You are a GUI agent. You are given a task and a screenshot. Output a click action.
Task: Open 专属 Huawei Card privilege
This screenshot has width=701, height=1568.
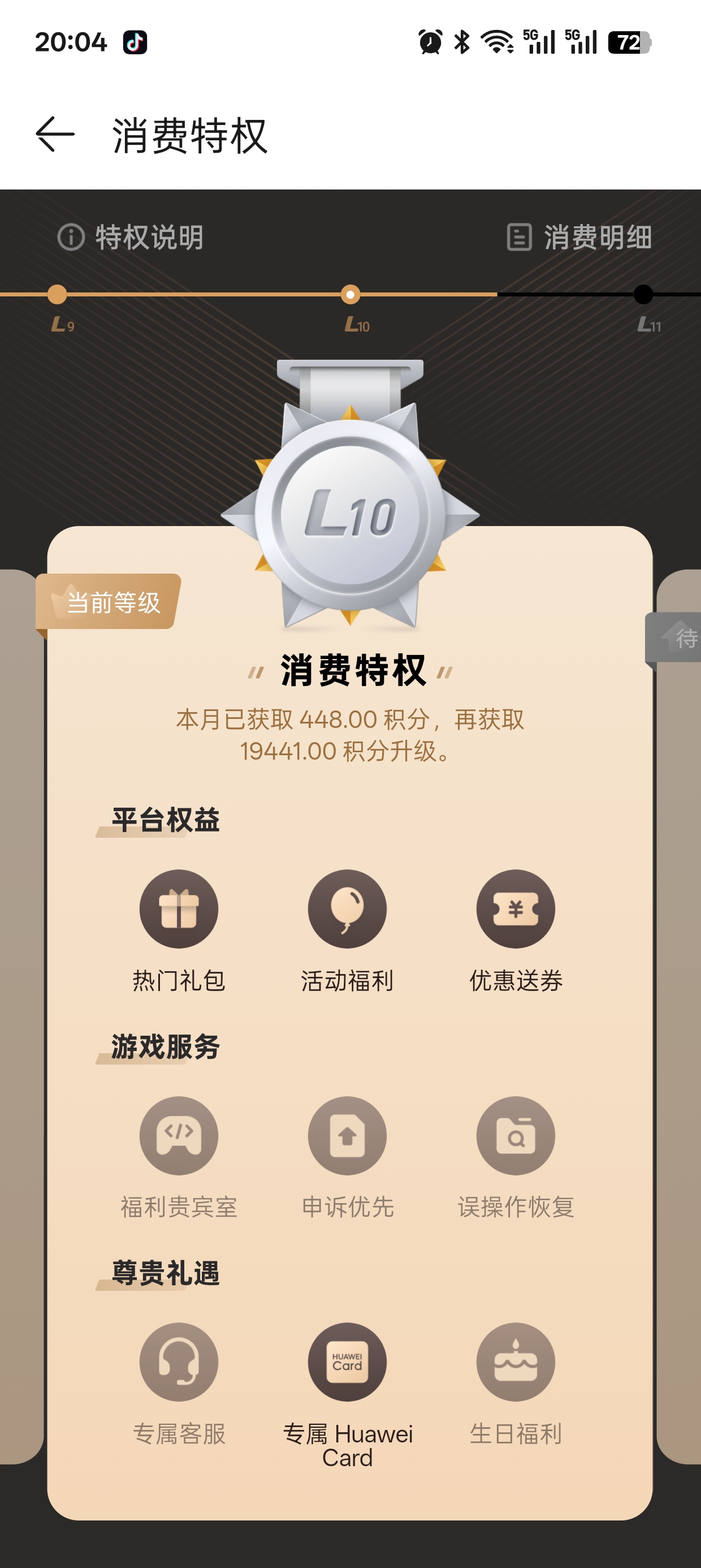[x=347, y=1362]
